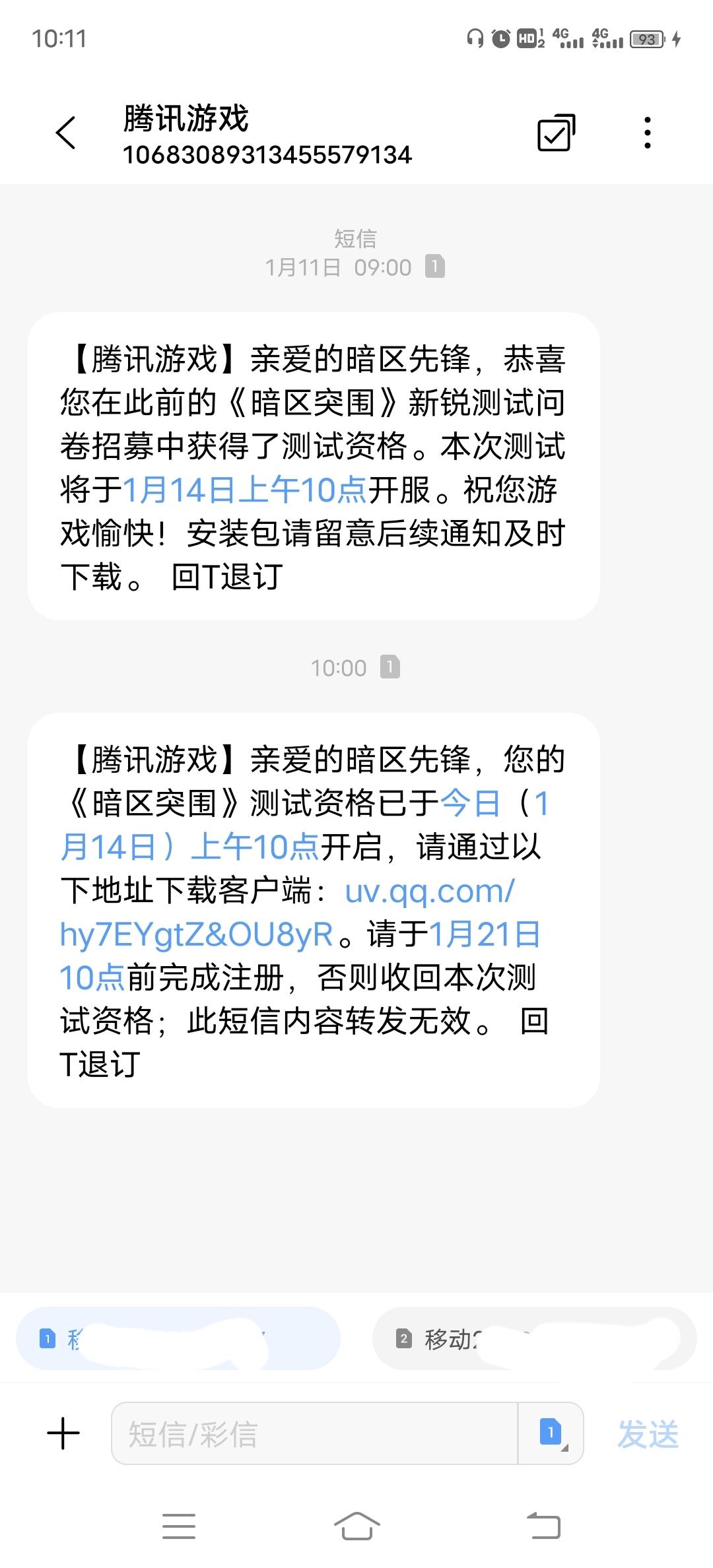Open the plus attachment menu
713x1568 pixels.
point(64,1434)
